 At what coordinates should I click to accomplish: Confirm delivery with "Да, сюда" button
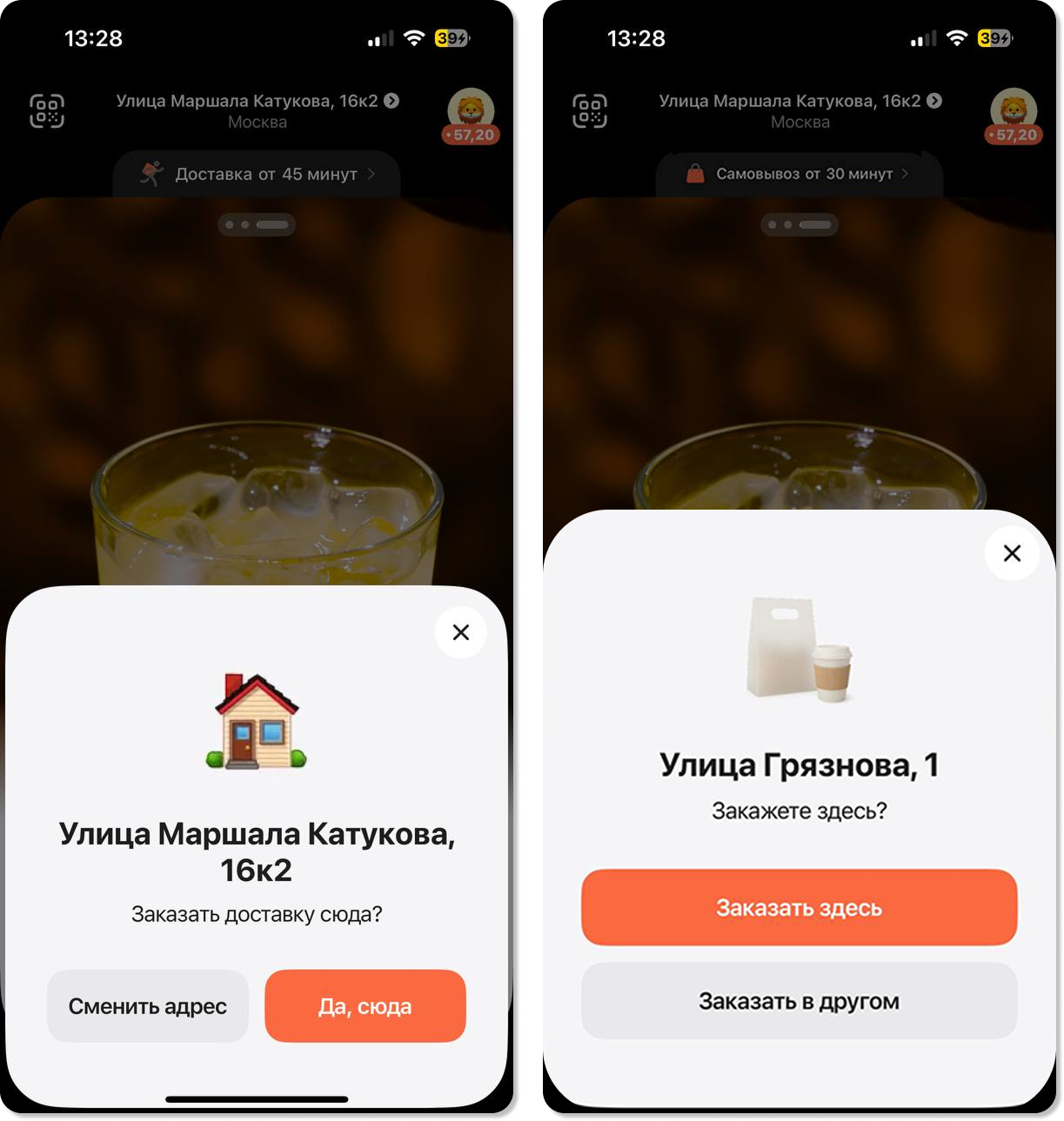(365, 1006)
